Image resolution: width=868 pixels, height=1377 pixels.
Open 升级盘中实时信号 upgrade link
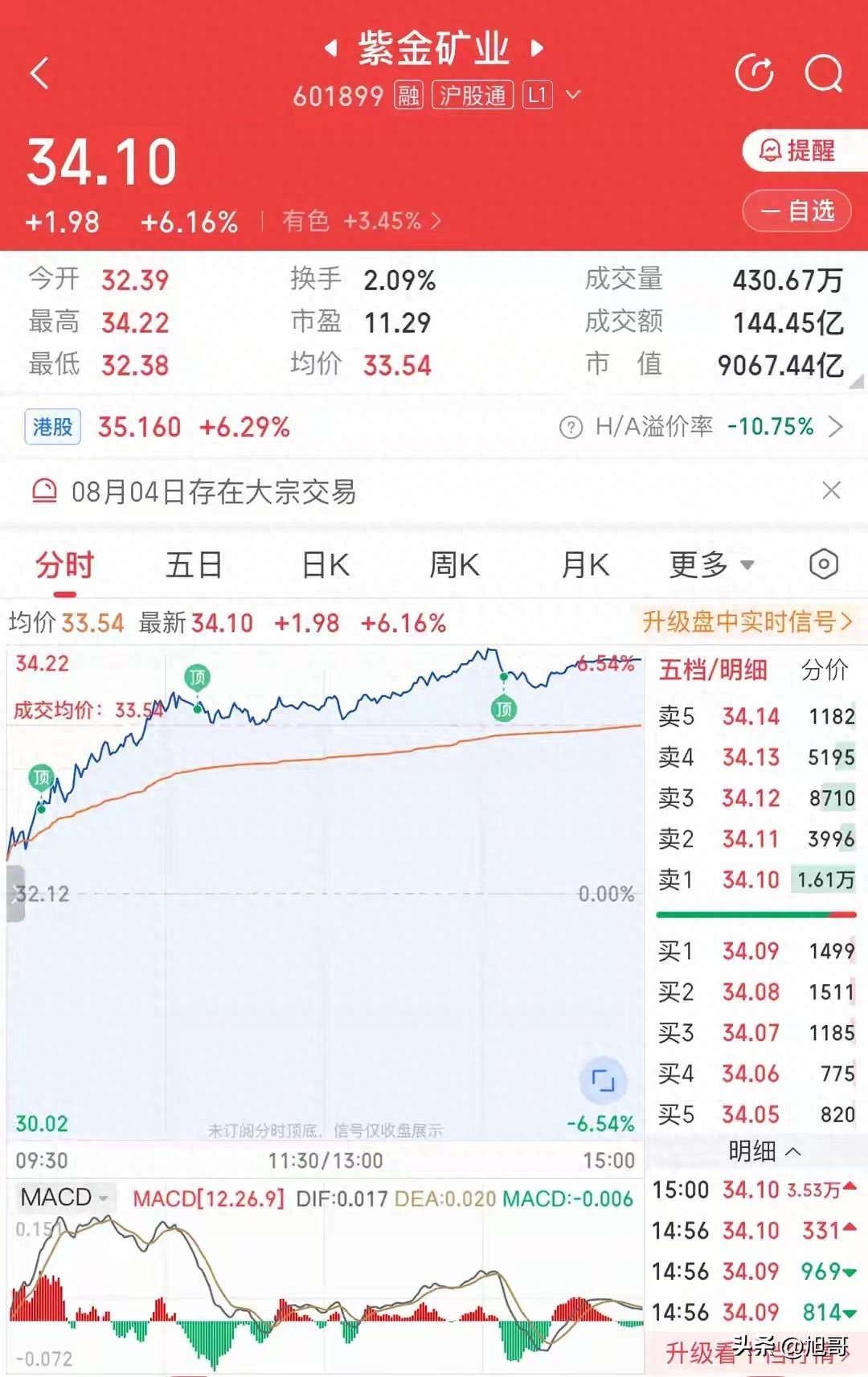tap(747, 621)
